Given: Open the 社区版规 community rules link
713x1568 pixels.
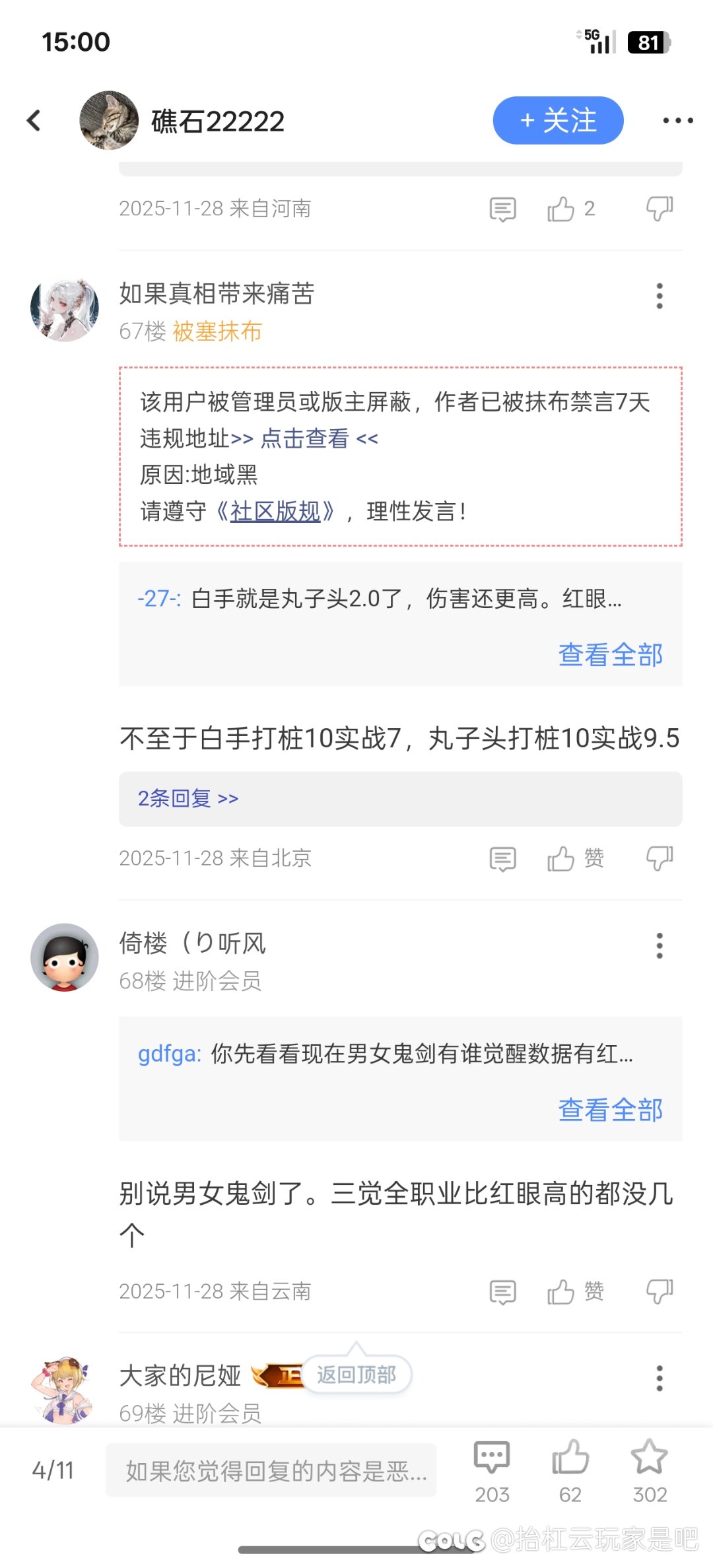Looking at the screenshot, I should (x=275, y=511).
